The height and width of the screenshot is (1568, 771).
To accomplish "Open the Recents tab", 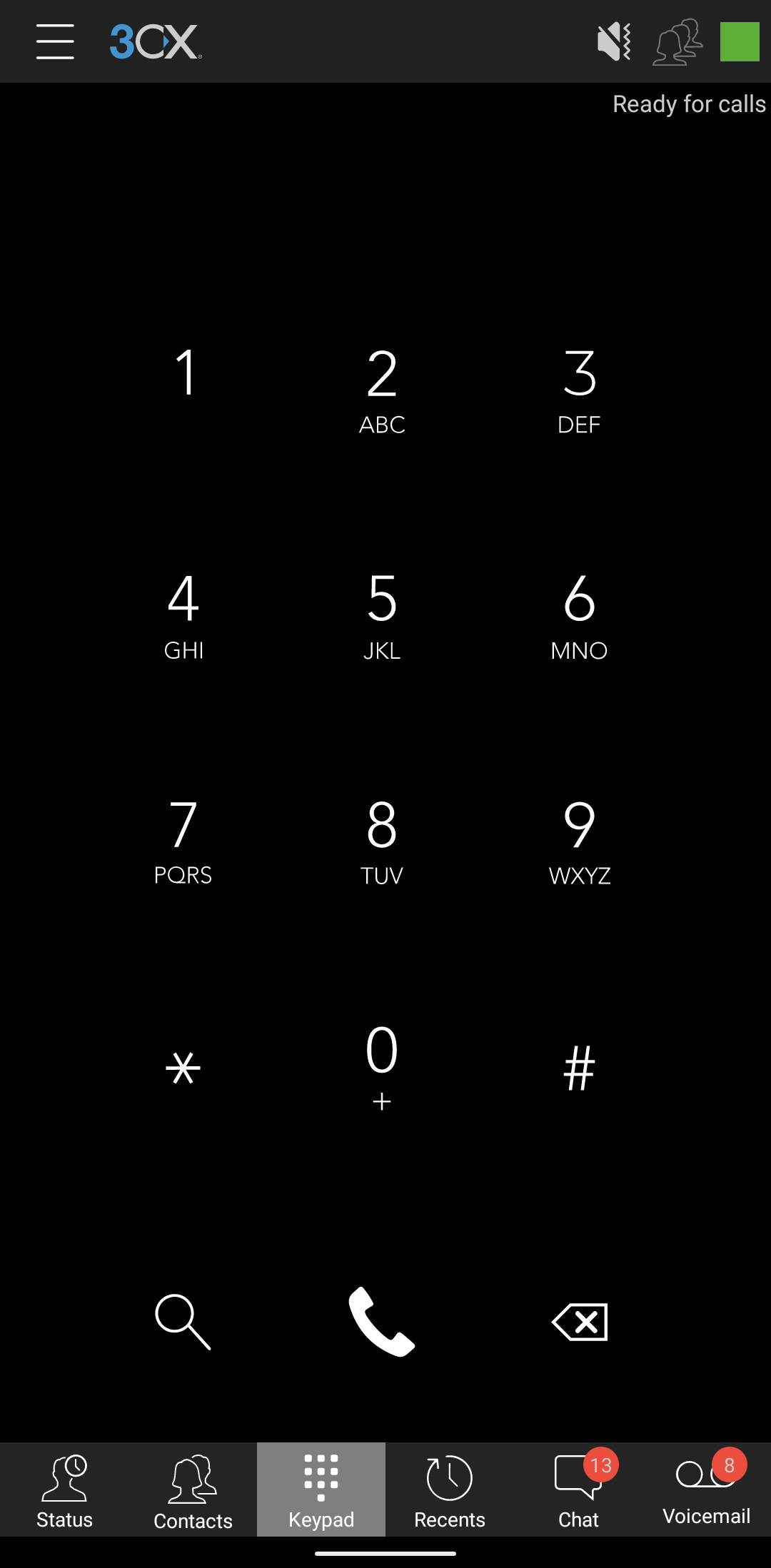I will pos(450,1489).
